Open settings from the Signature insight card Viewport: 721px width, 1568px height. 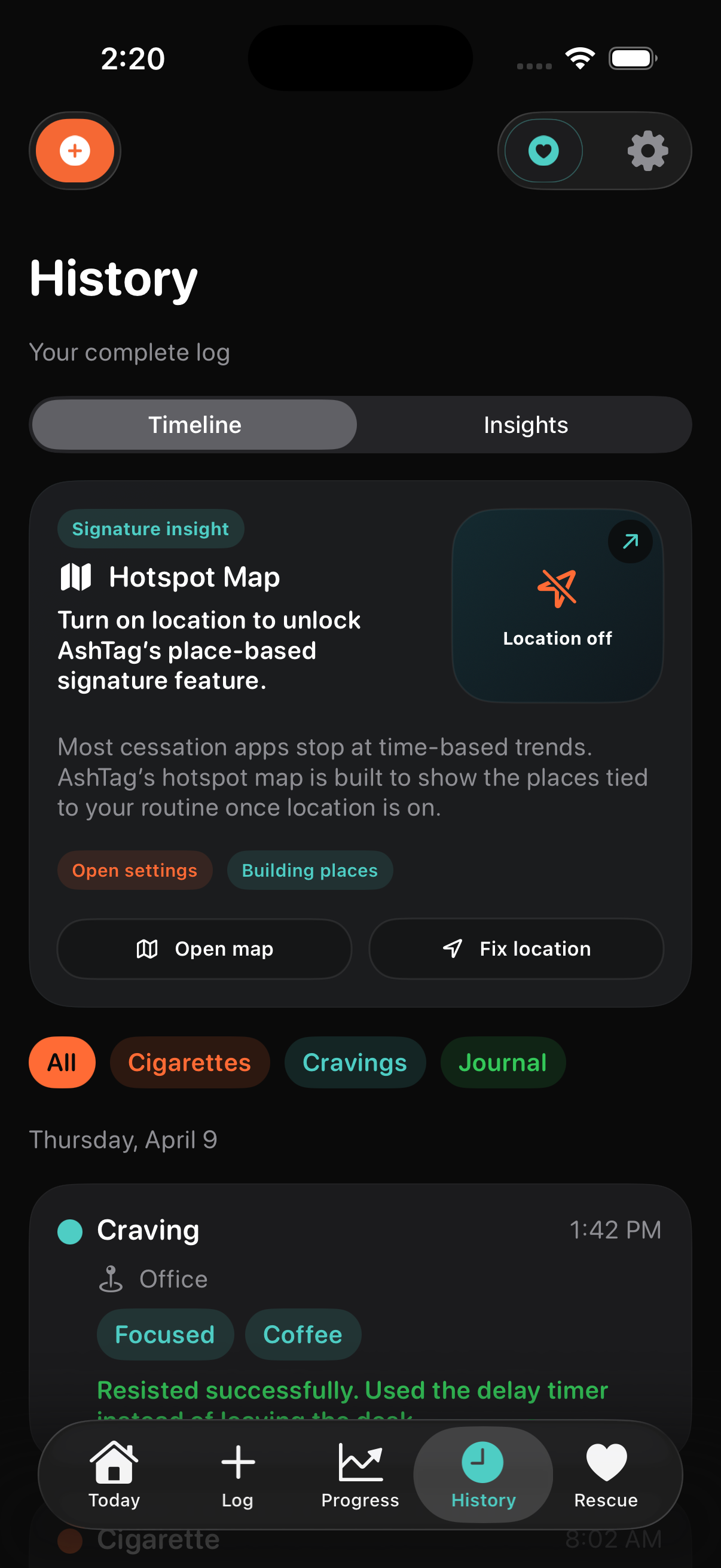click(135, 871)
